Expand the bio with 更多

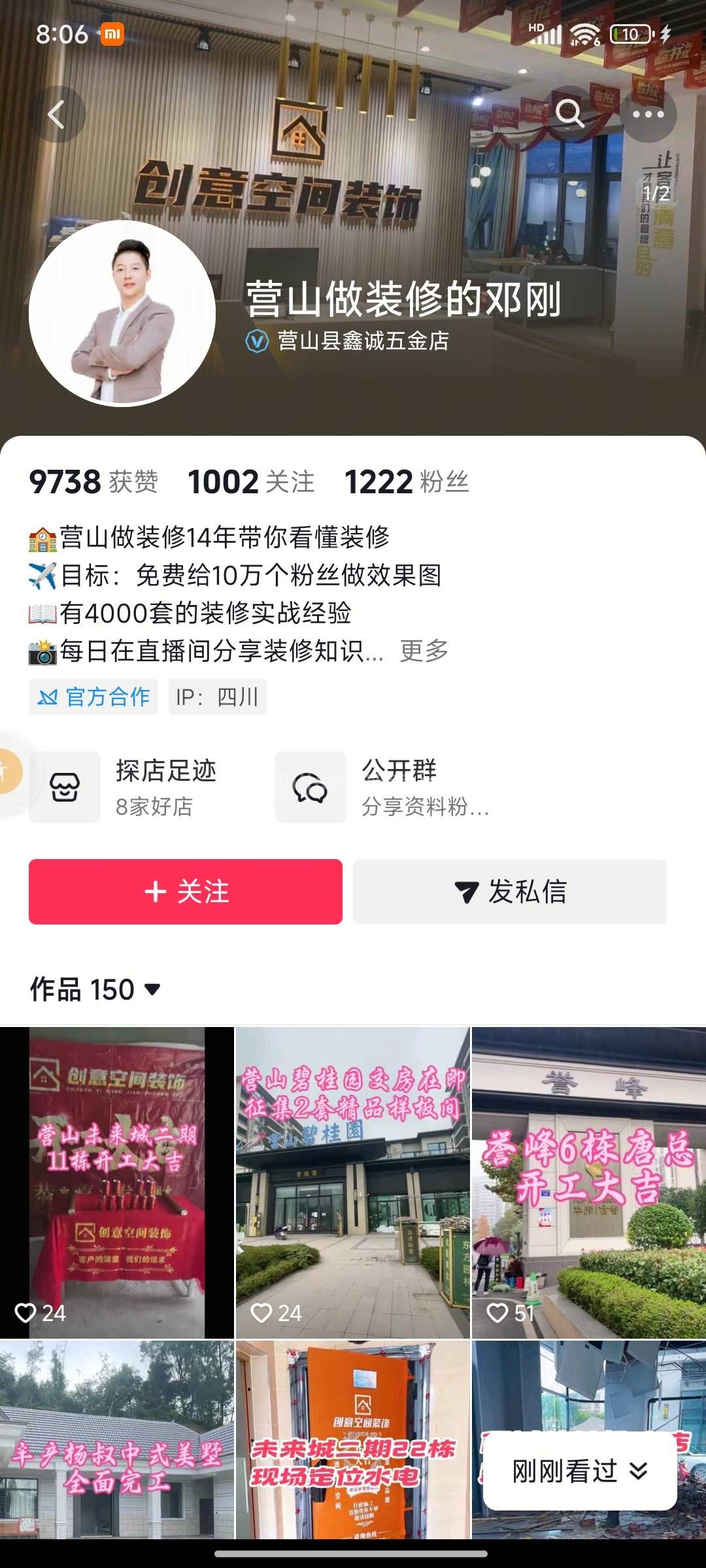424,651
